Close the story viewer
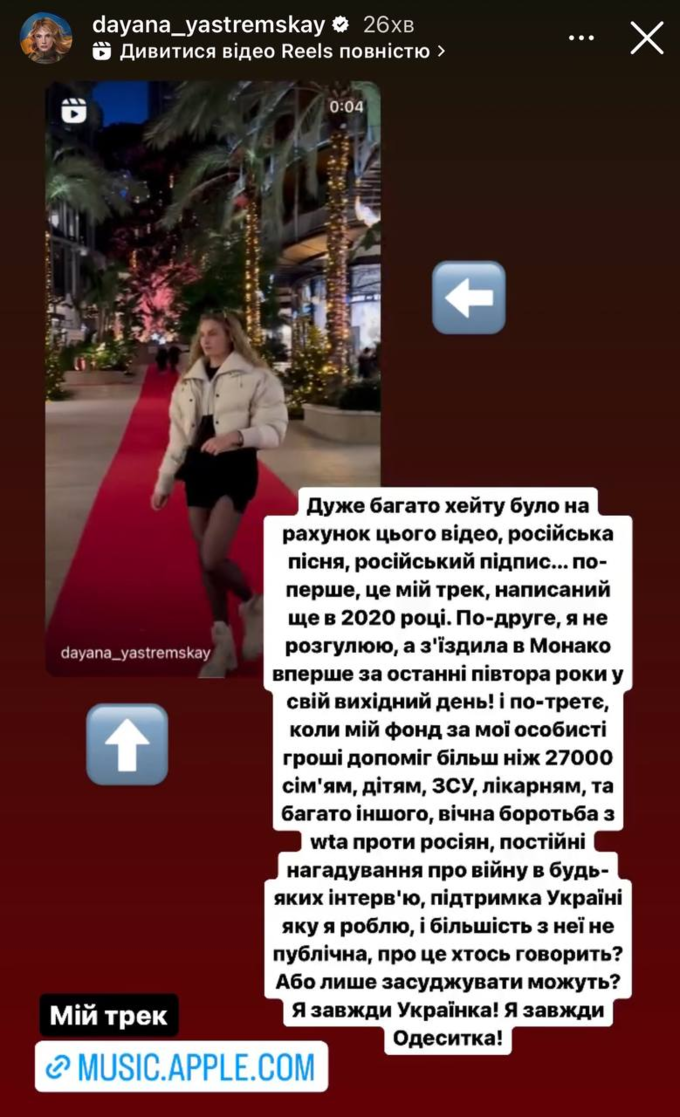 (647, 37)
